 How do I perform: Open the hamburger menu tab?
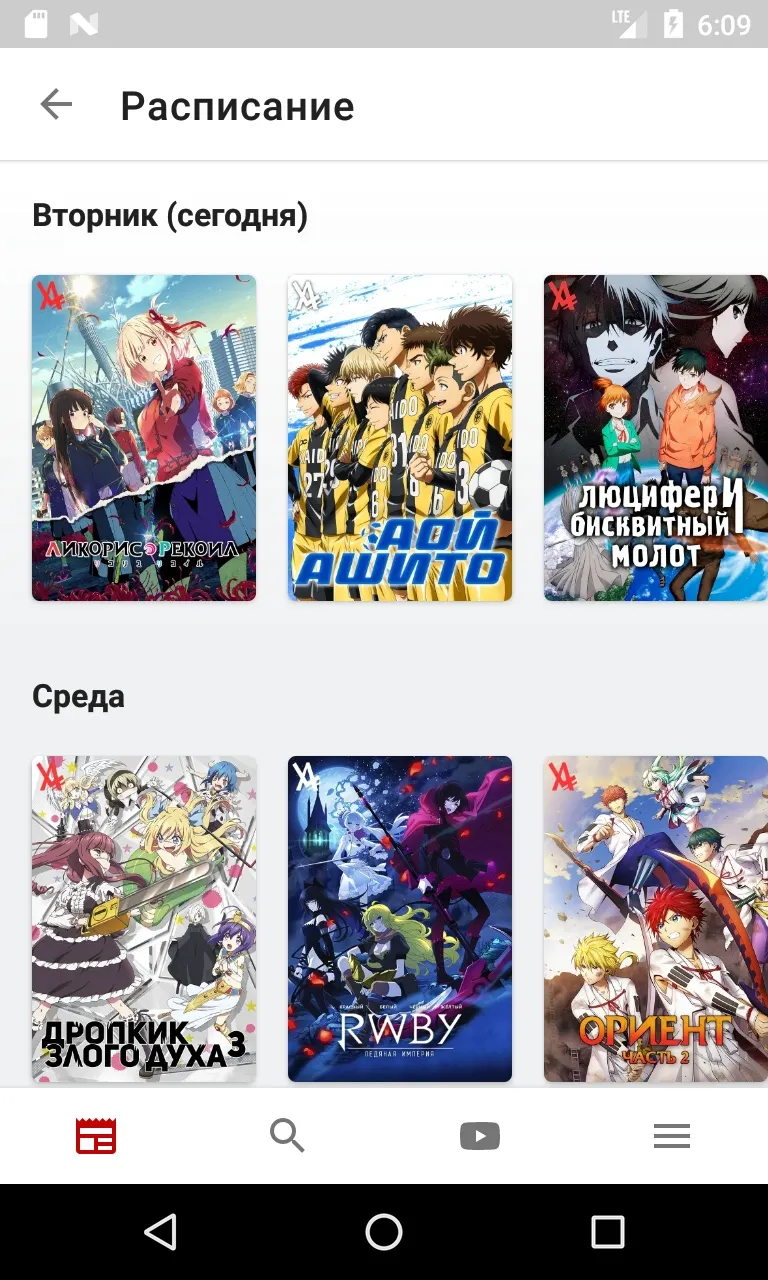click(672, 1136)
